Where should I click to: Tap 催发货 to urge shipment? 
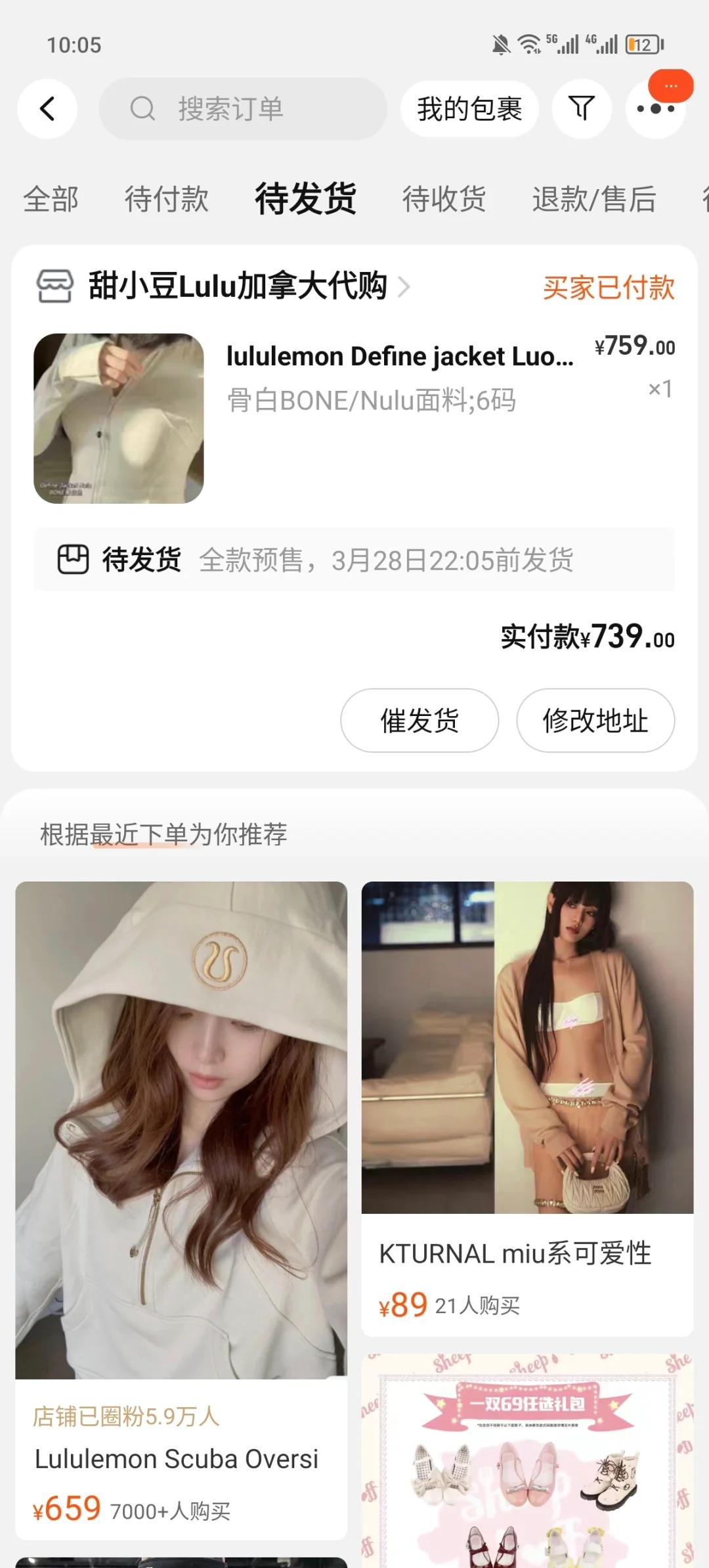[x=419, y=720]
